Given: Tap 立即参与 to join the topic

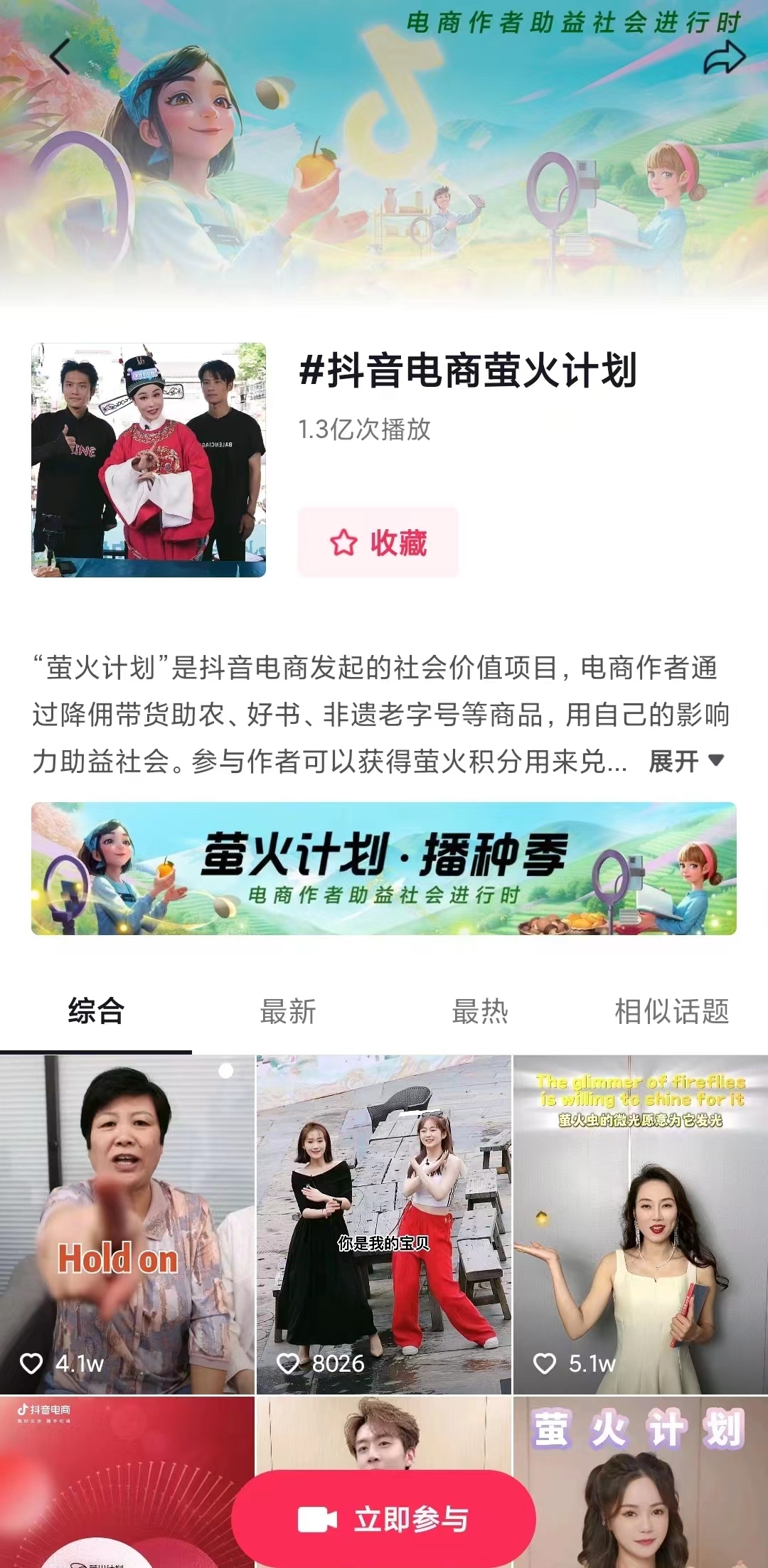Looking at the screenshot, I should point(383,1520).
